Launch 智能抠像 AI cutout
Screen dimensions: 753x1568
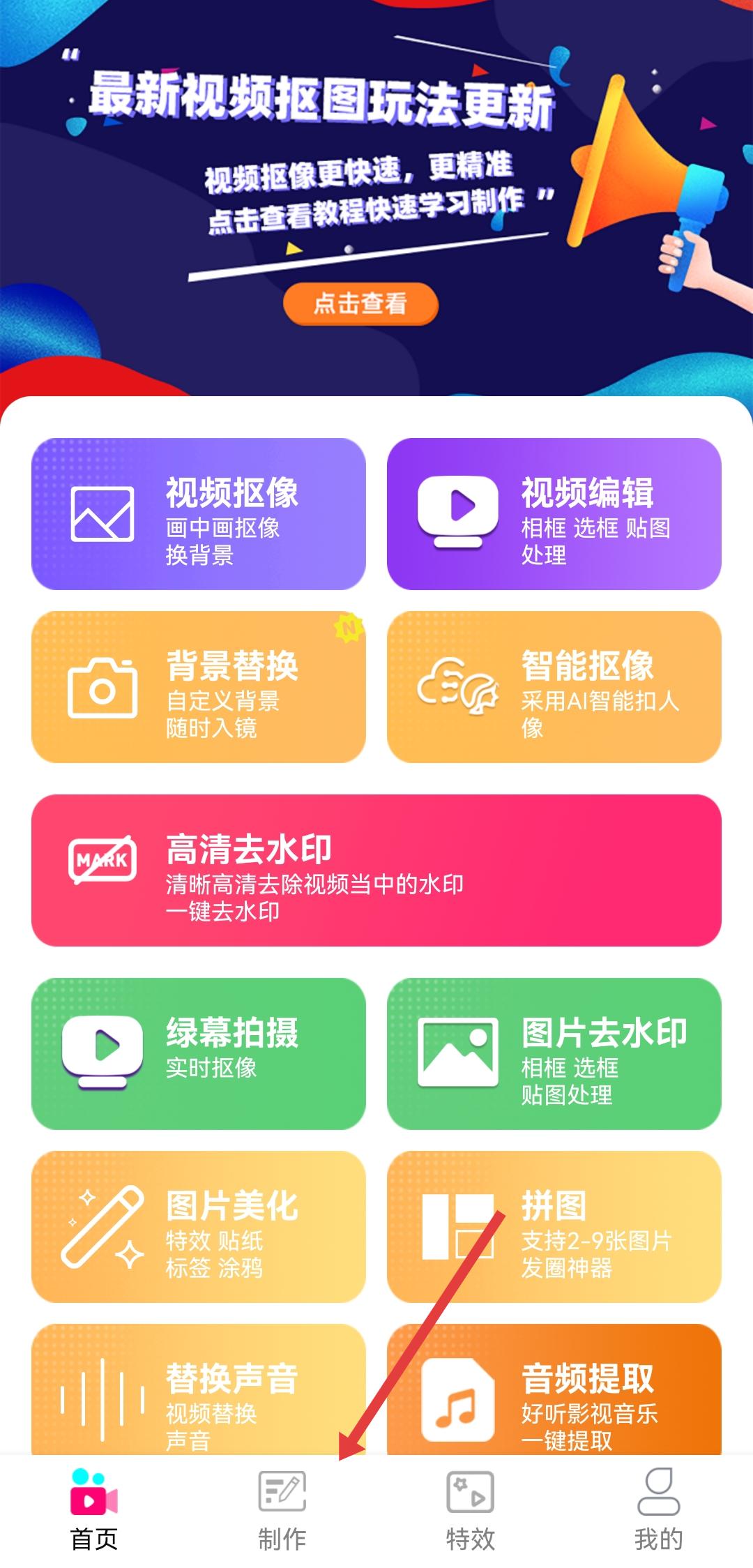click(x=554, y=687)
